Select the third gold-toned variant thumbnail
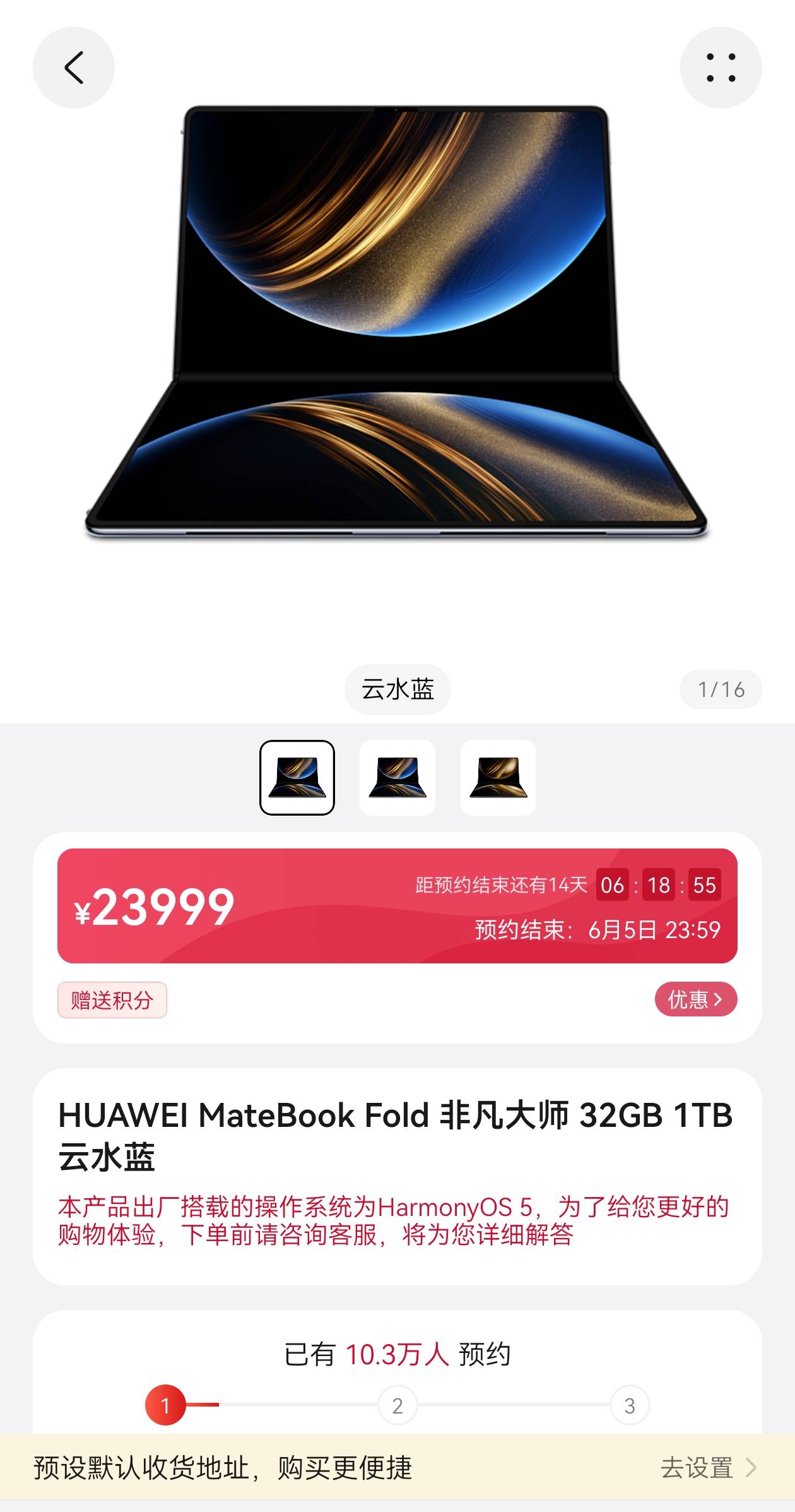The height and width of the screenshot is (1512, 795). pyautogui.click(x=498, y=777)
